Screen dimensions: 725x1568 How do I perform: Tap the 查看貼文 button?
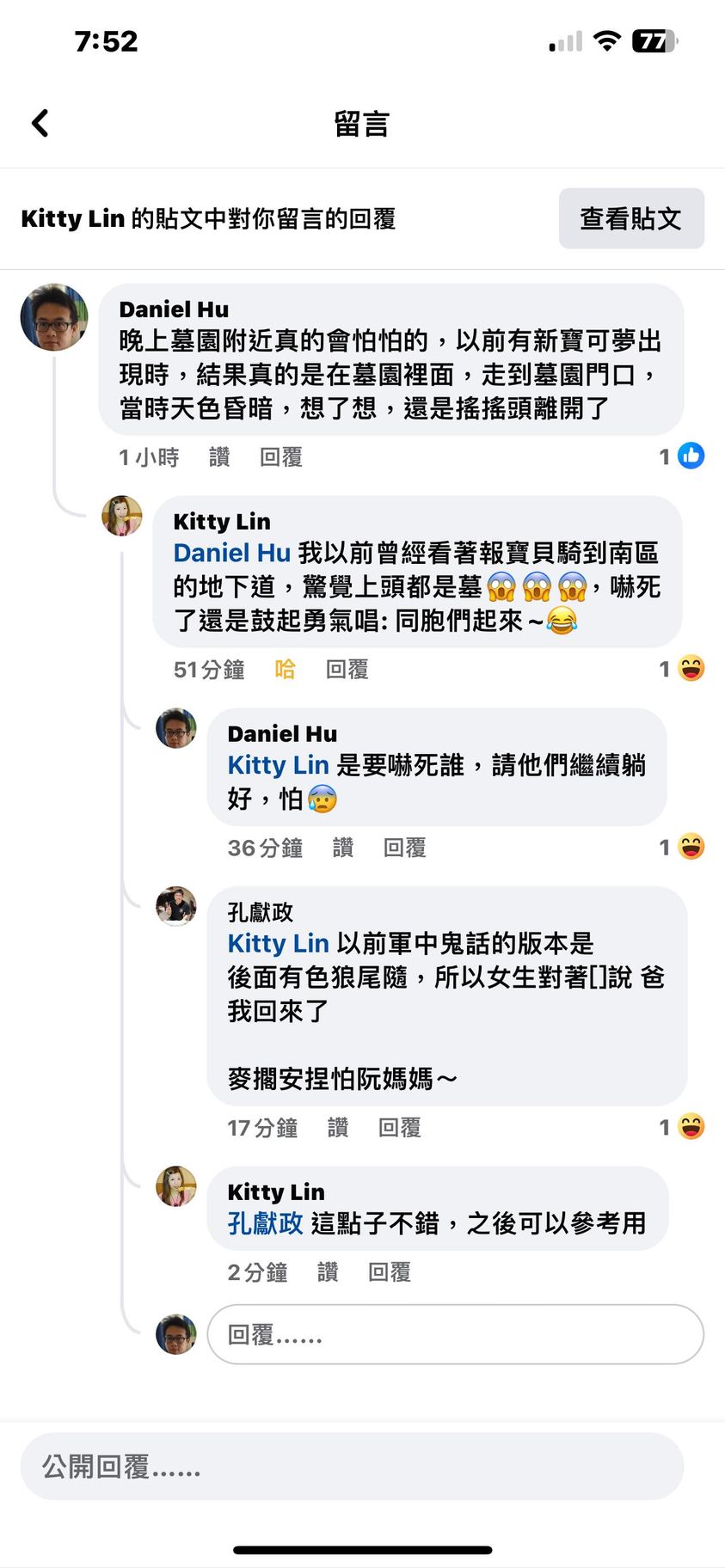click(631, 218)
